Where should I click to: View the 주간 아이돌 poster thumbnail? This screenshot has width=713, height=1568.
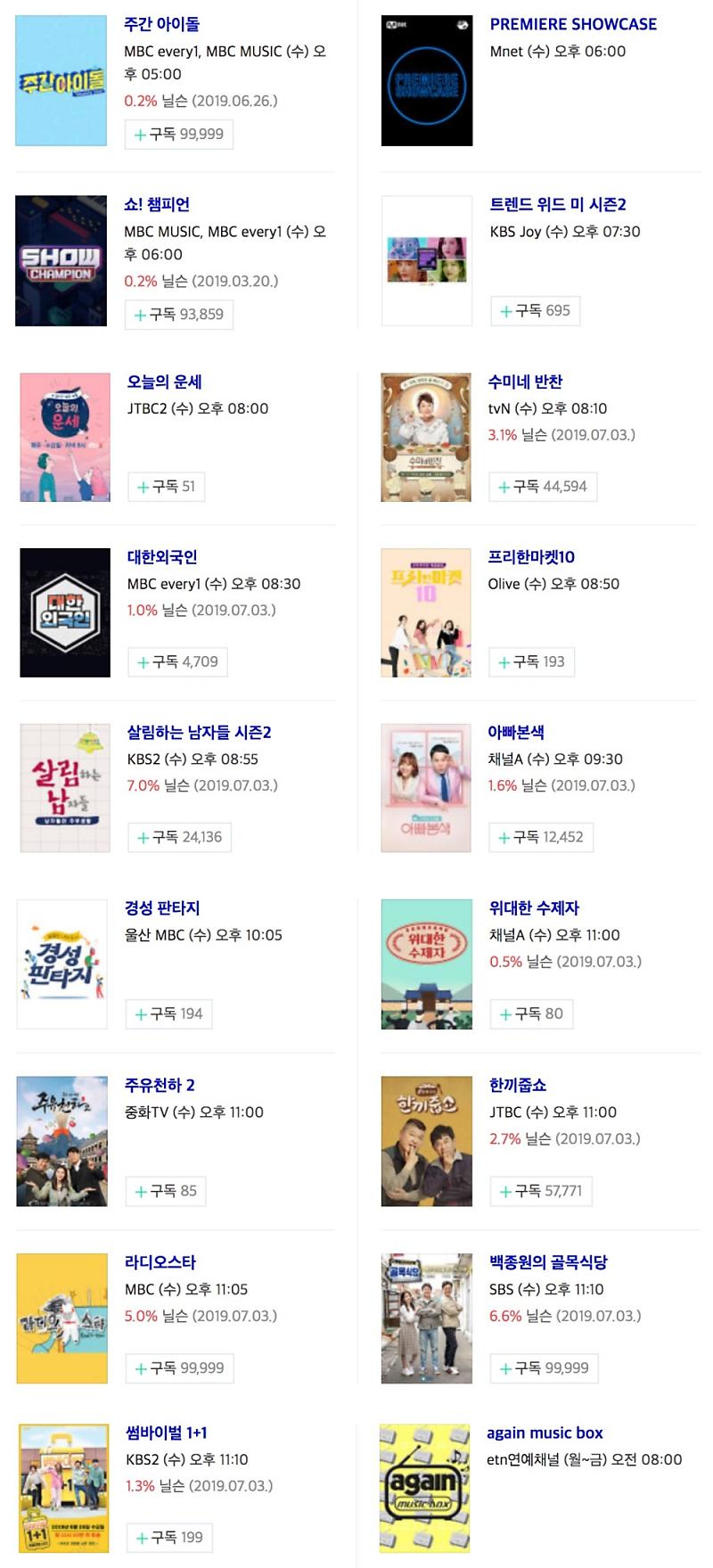61,81
